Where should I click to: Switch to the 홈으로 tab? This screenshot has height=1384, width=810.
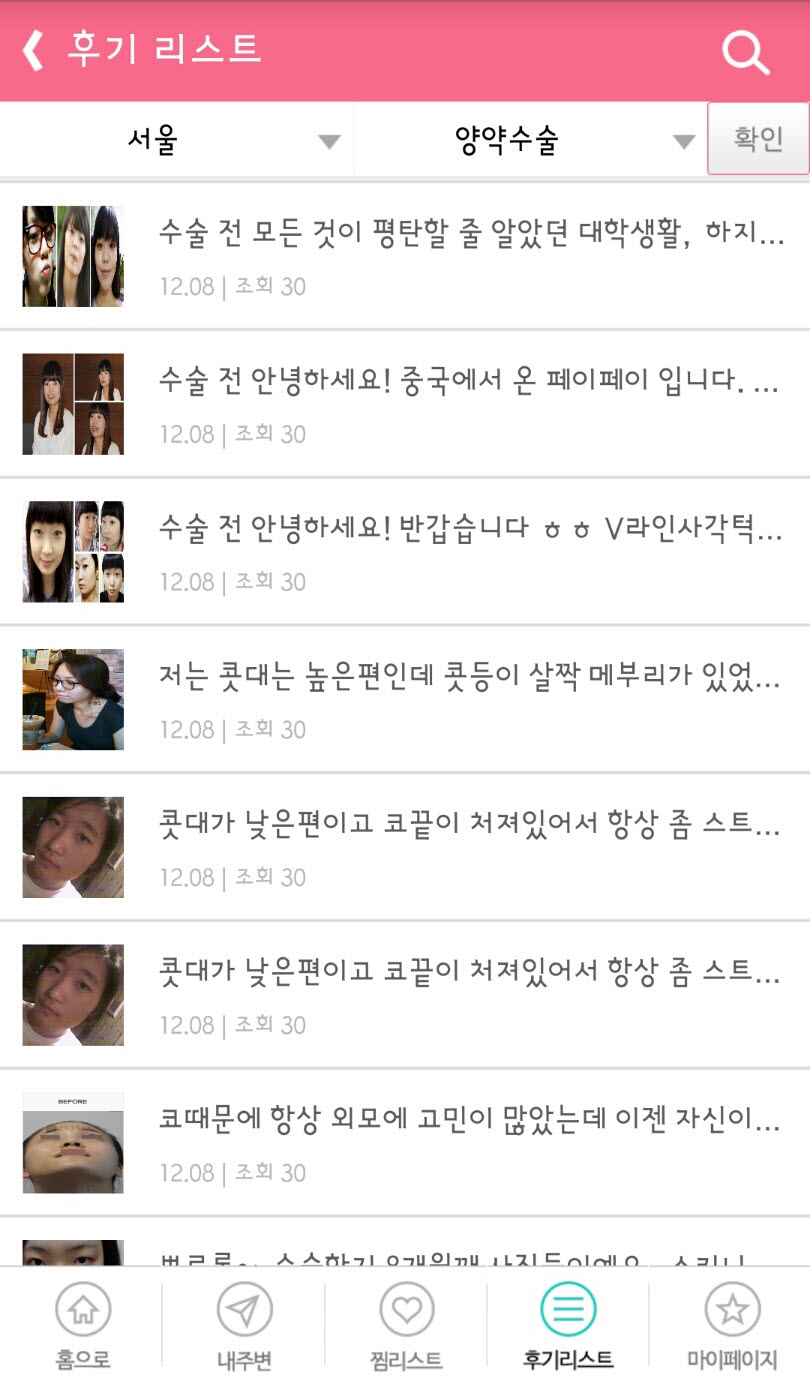(x=82, y=1327)
